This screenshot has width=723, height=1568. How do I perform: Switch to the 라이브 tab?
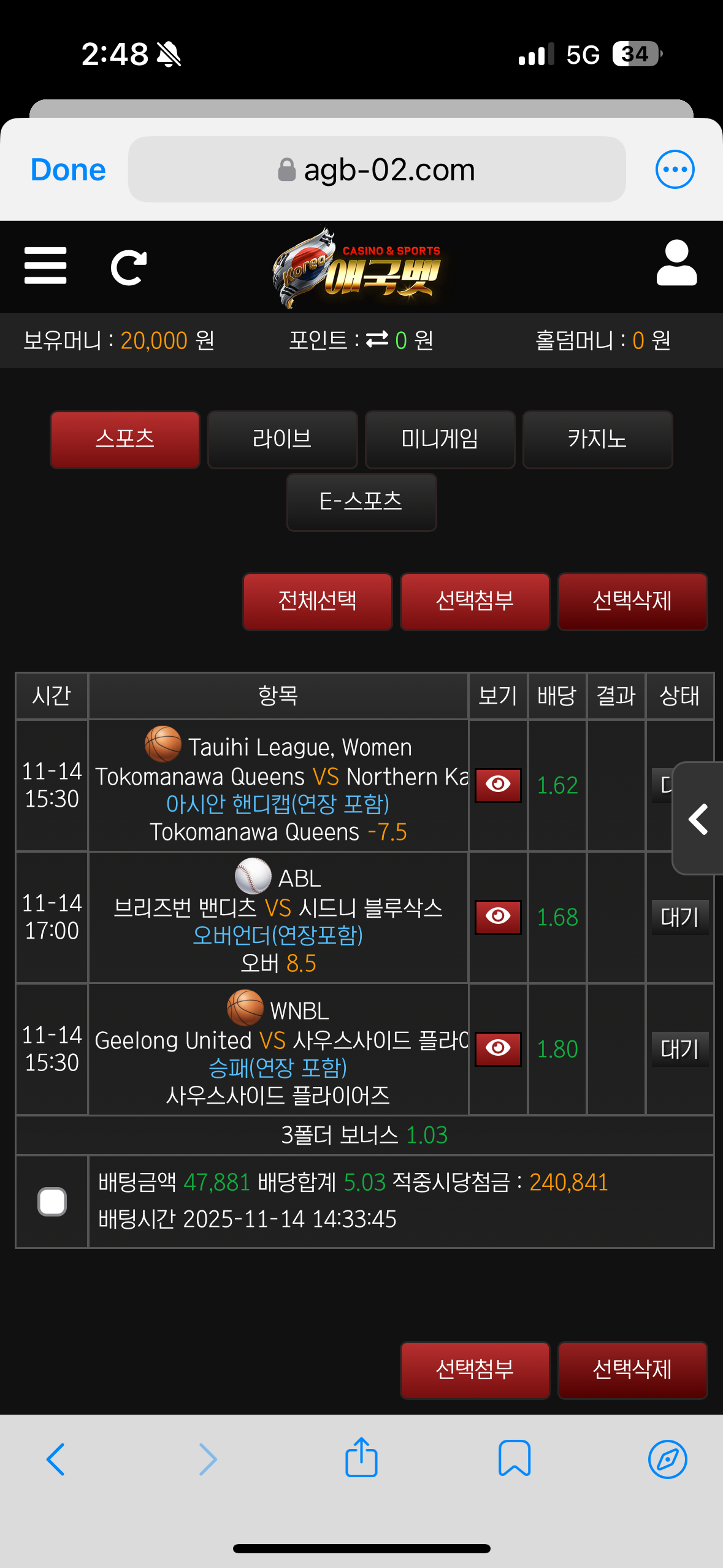282,439
